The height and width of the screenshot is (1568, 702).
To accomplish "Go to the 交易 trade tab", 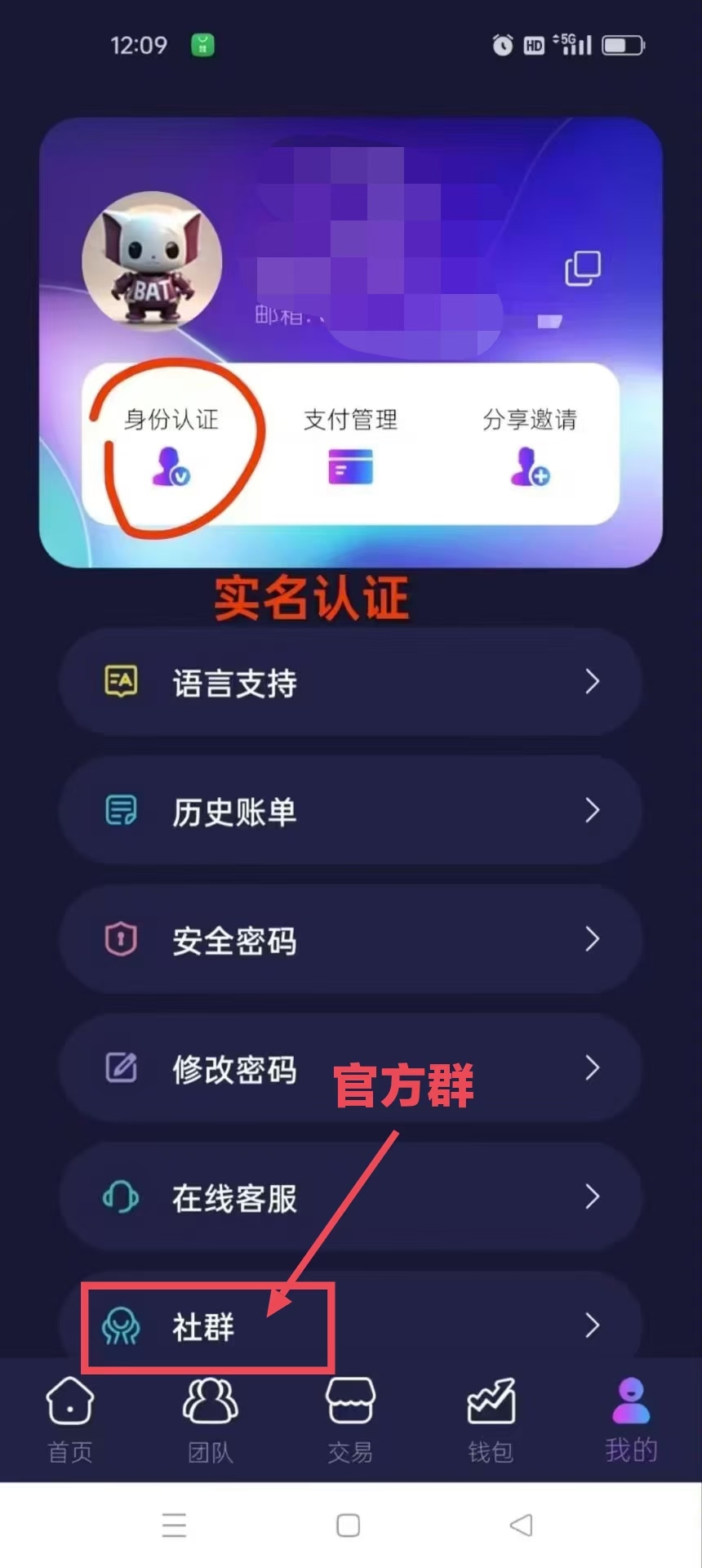I will [350, 1419].
